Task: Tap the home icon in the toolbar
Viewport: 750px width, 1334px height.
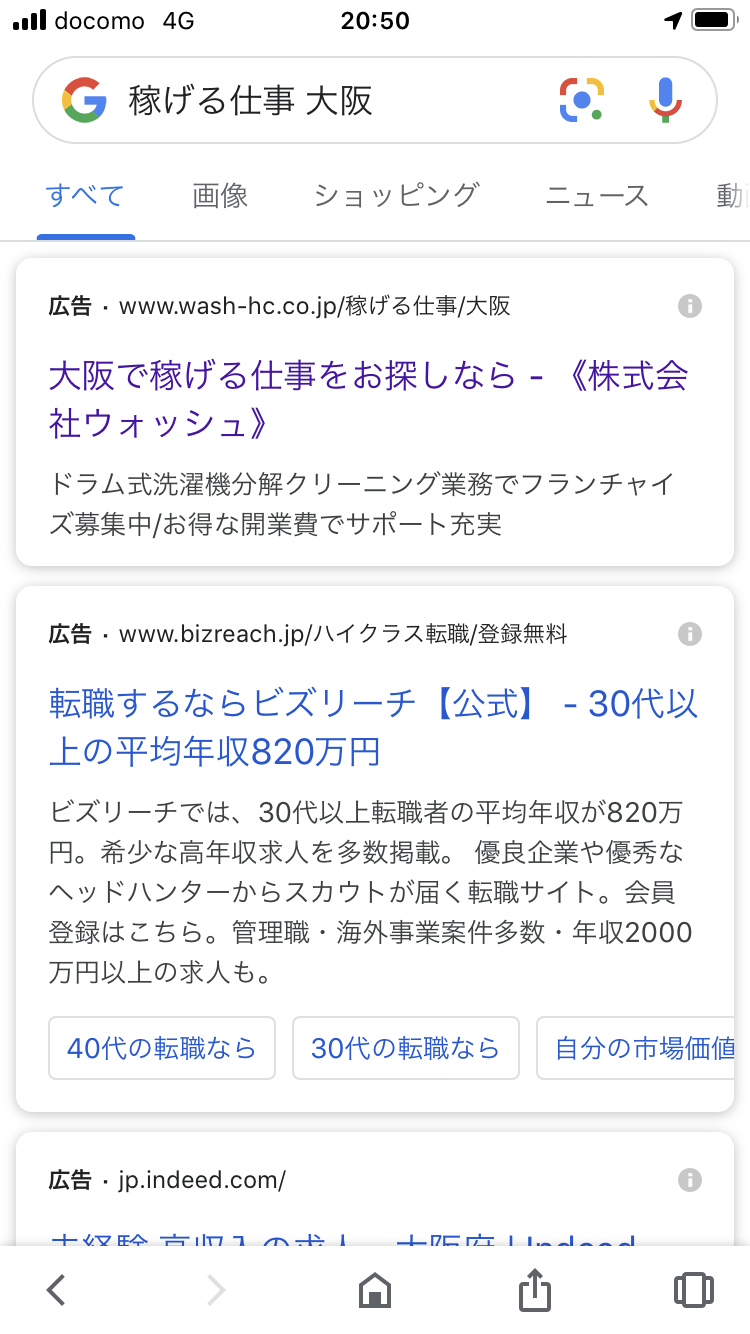Action: point(375,1290)
